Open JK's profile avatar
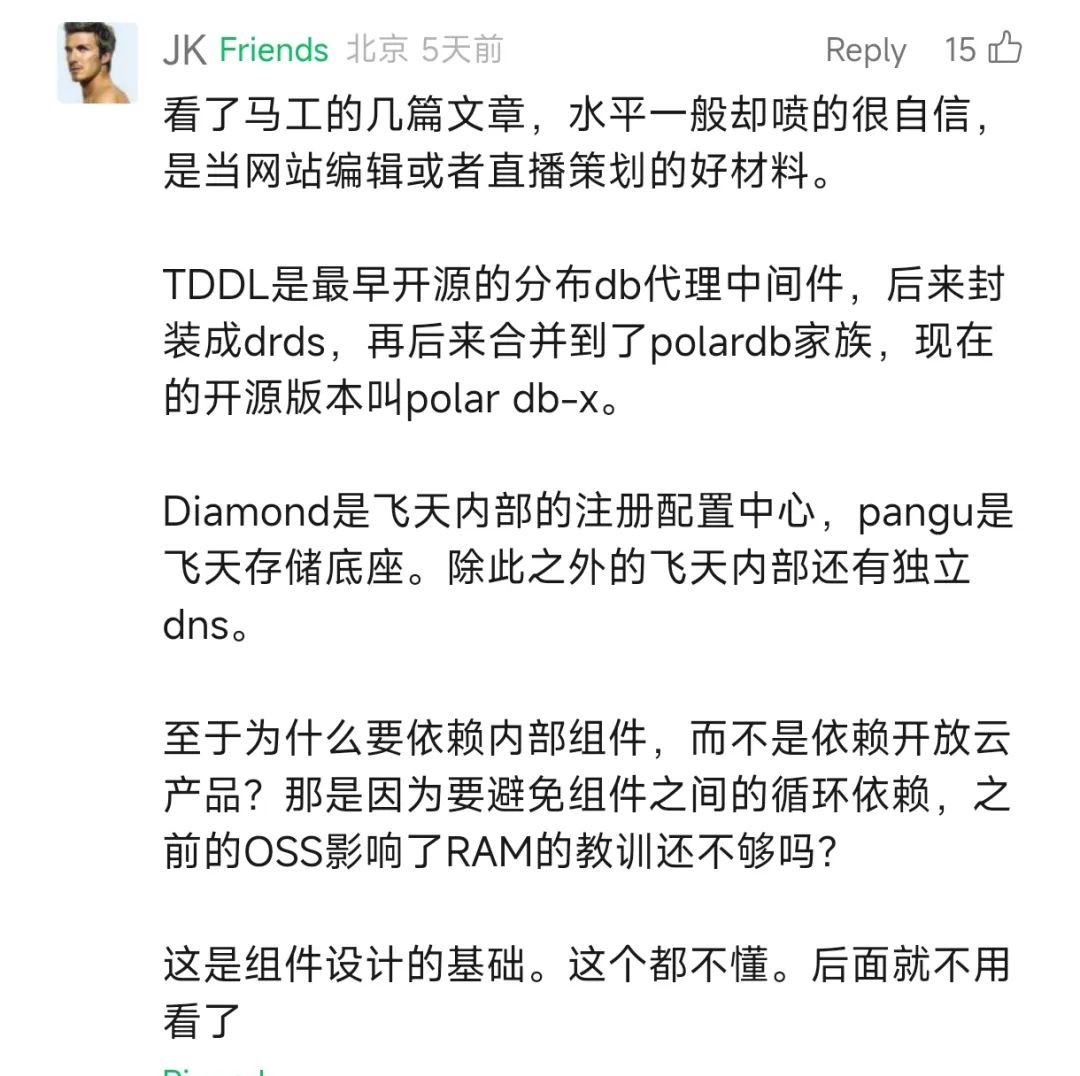 pos(97,63)
